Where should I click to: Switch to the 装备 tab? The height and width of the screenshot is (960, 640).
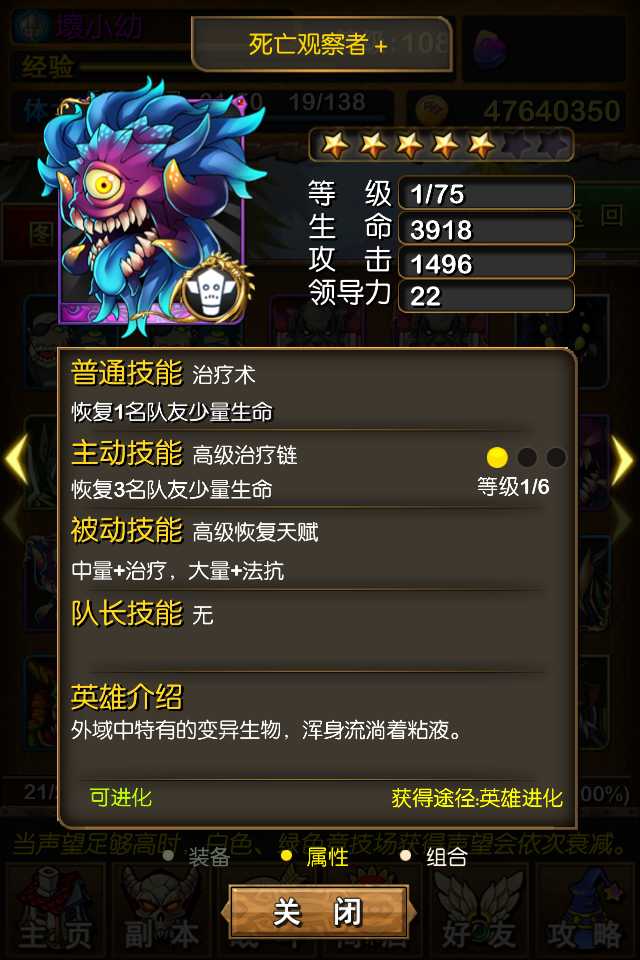point(208,857)
